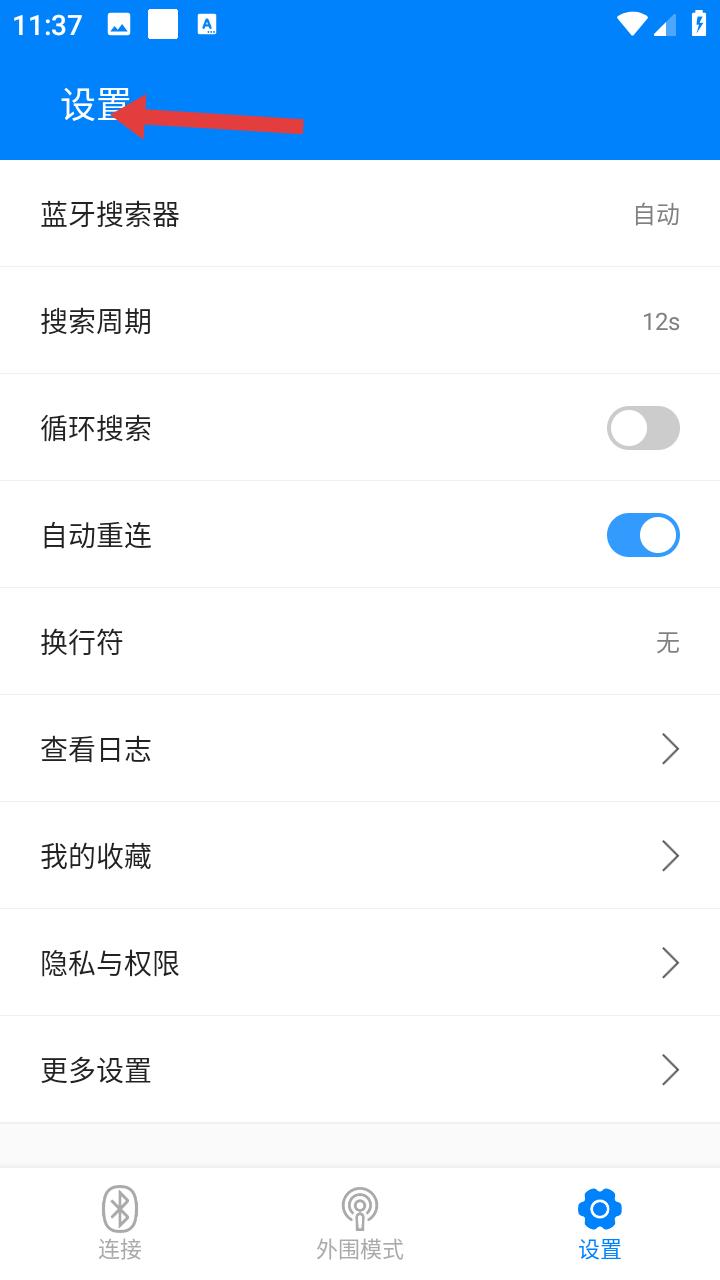720x1280 pixels.
Task: Switch to the 外围模式 tab
Action: point(360,1223)
